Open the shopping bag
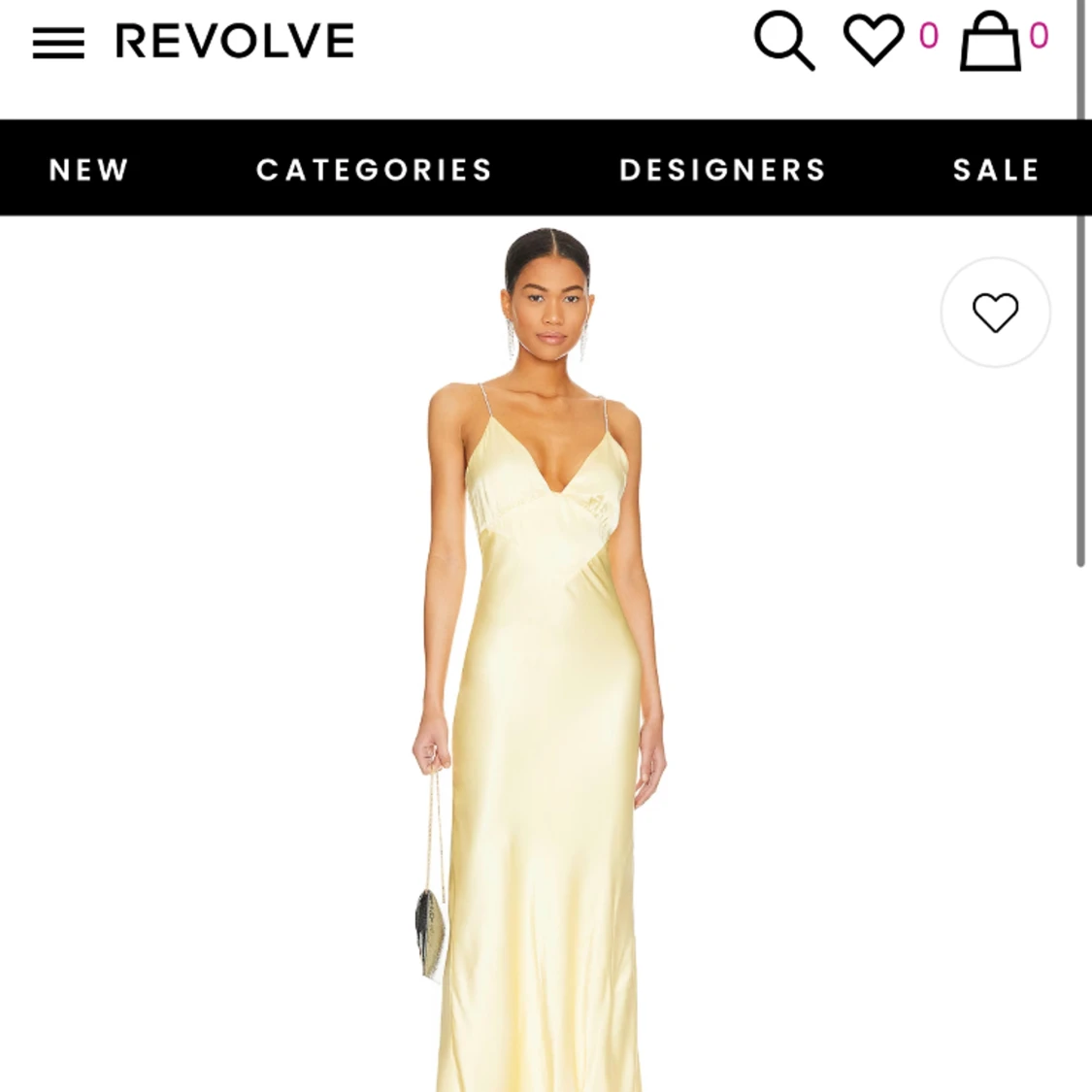This screenshot has height=1092, width=1092. pos(990,41)
